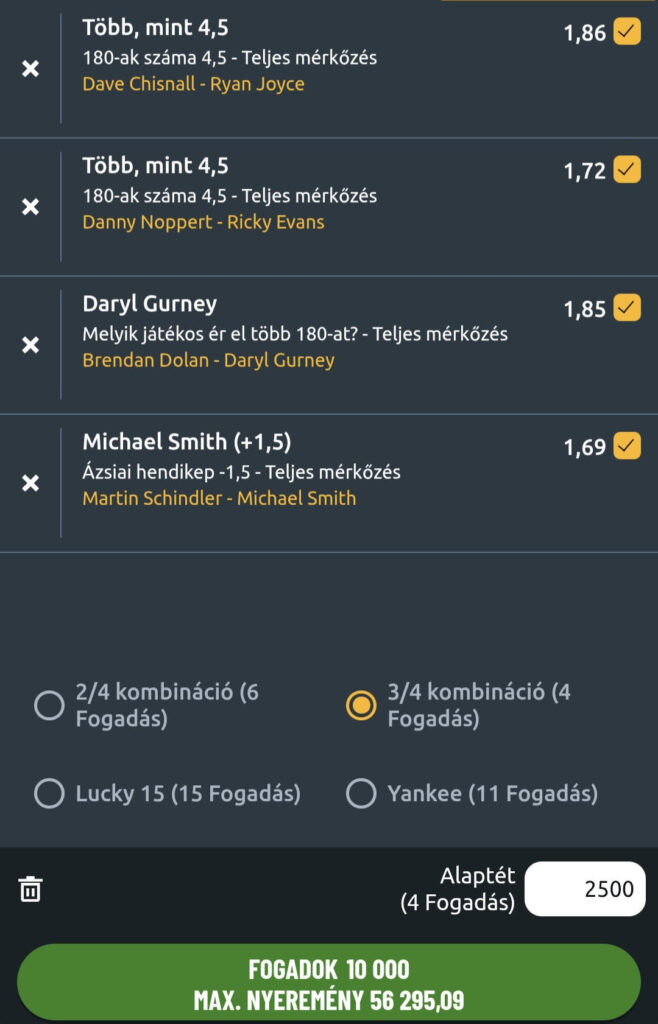Image resolution: width=658 pixels, height=1024 pixels.
Task: Remove the Martin Schindler - Michael Smith bet
Action: [31, 483]
